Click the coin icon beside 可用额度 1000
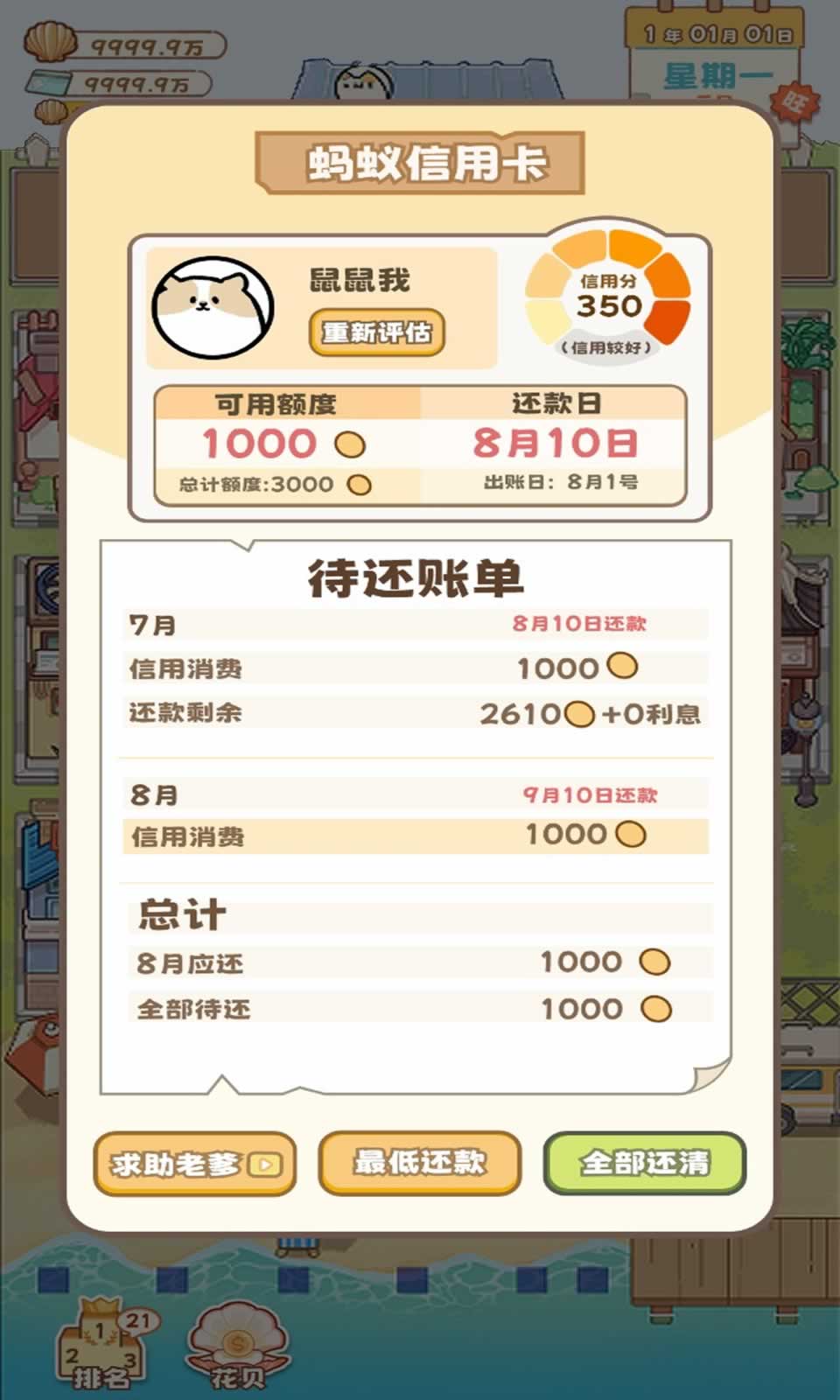The height and width of the screenshot is (1400, 840). pyautogui.click(x=352, y=444)
